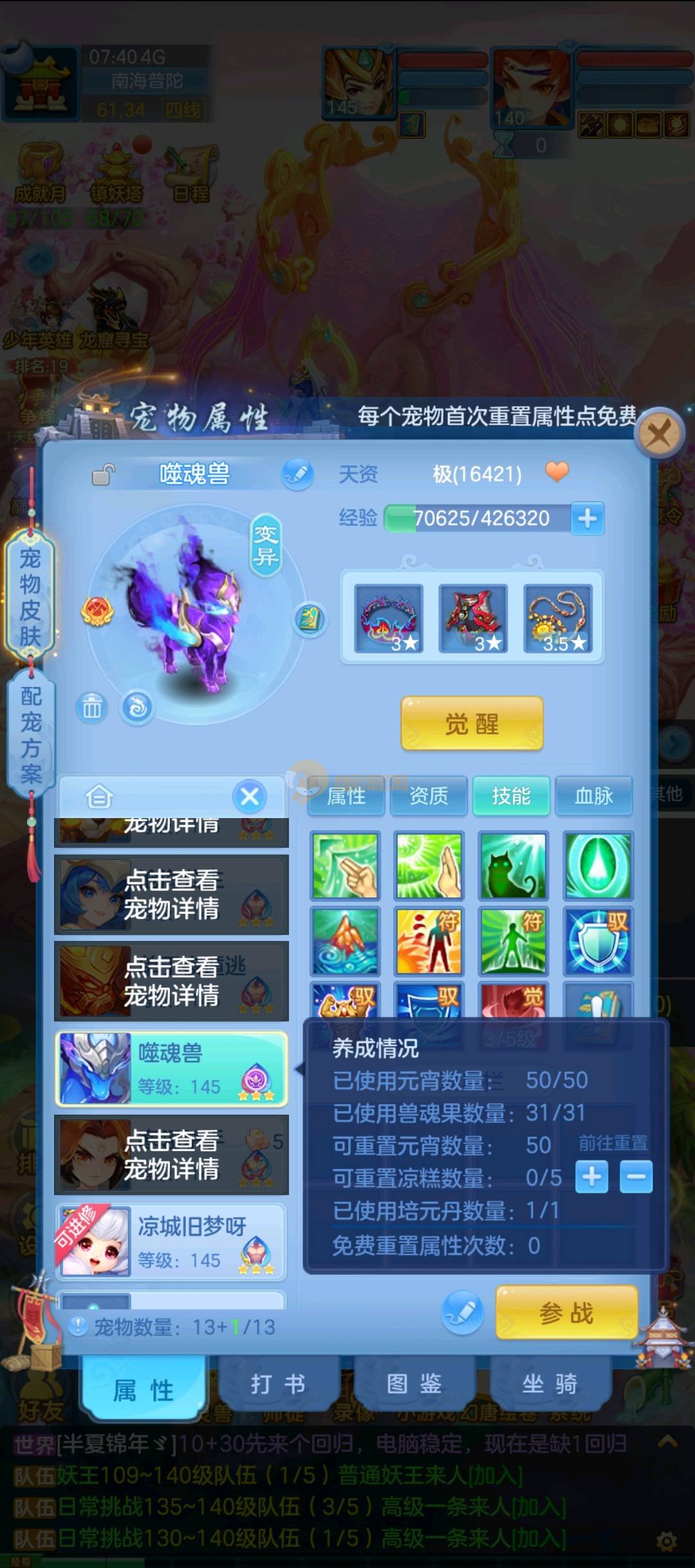The height and width of the screenshot is (1568, 695).
Task: Close the 宠物属性 panel
Action: [658, 433]
